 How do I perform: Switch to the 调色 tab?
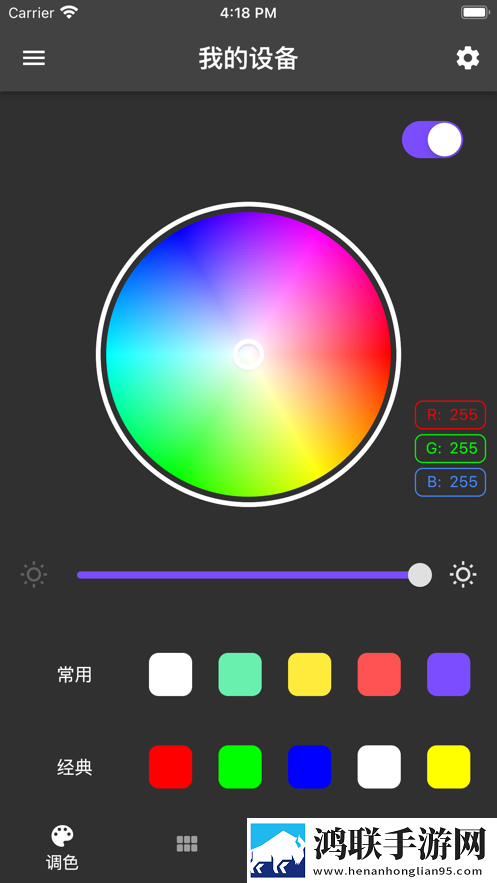pyautogui.click(x=62, y=848)
